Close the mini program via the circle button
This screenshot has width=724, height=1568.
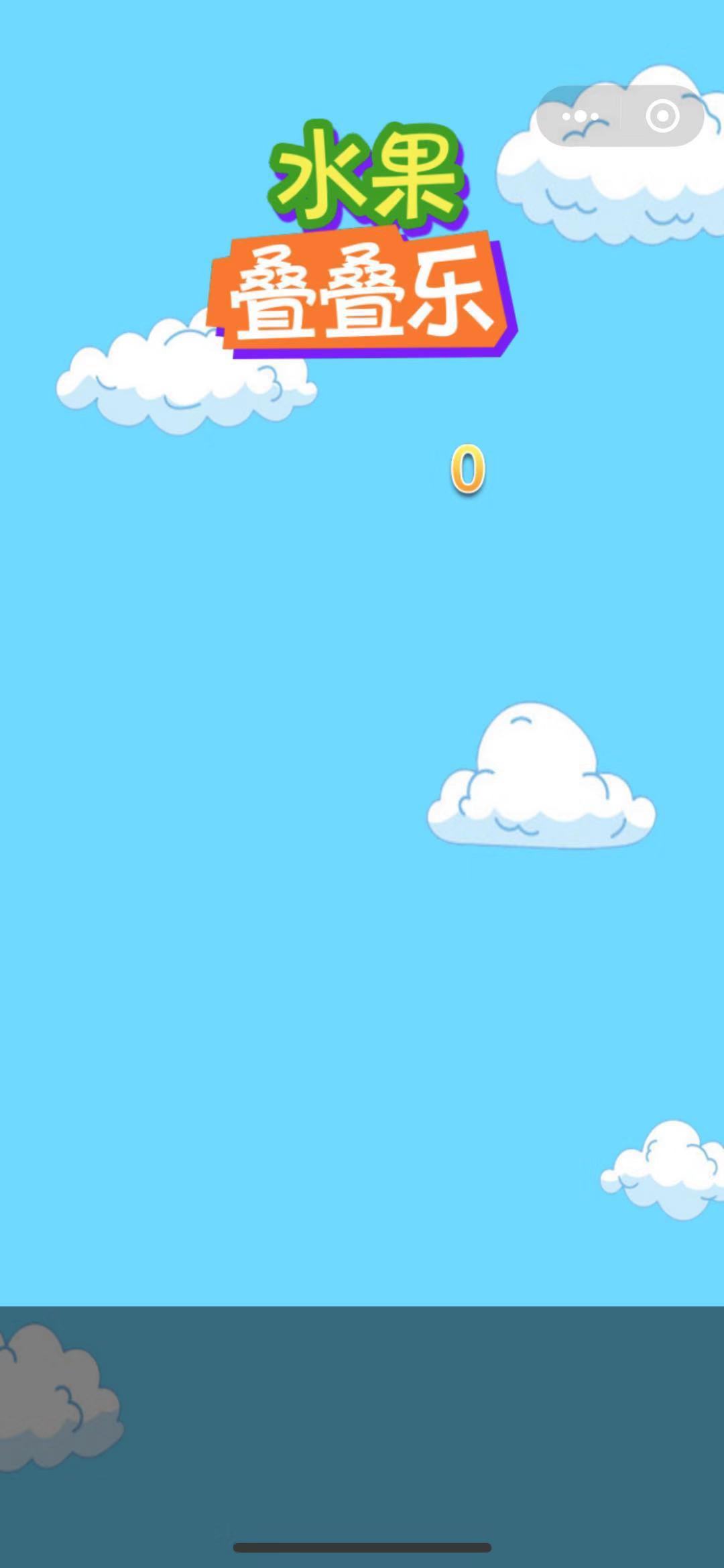click(662, 117)
